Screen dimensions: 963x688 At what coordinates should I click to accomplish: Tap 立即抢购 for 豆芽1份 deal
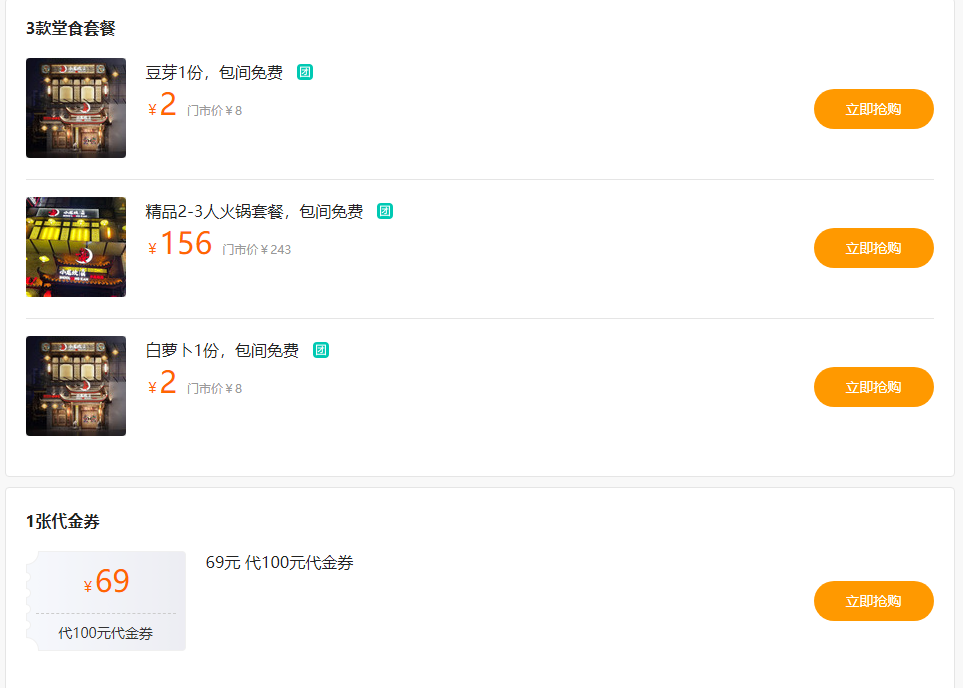pos(873,109)
